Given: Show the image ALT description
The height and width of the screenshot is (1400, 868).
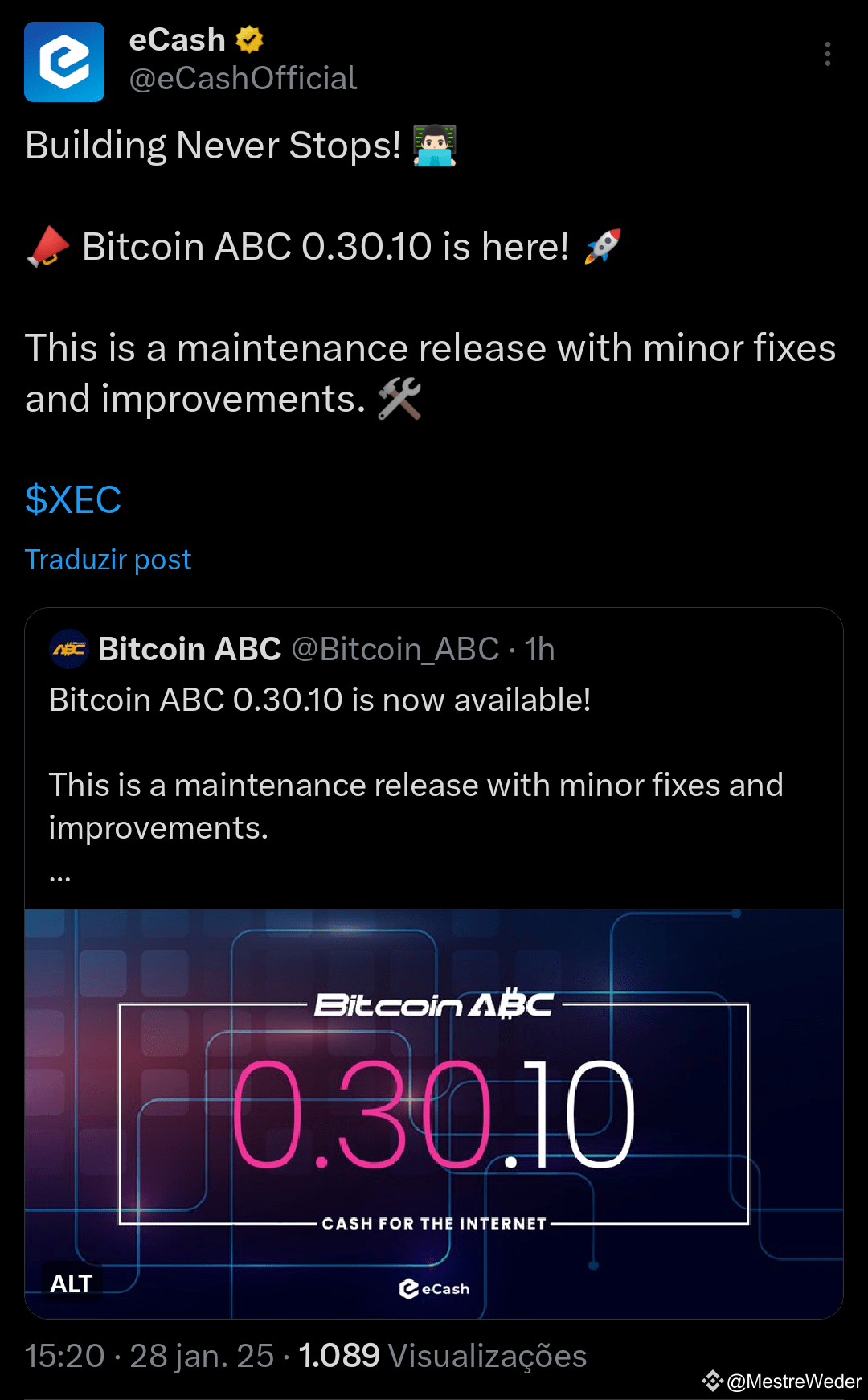Looking at the screenshot, I should pyautogui.click(x=72, y=1283).
